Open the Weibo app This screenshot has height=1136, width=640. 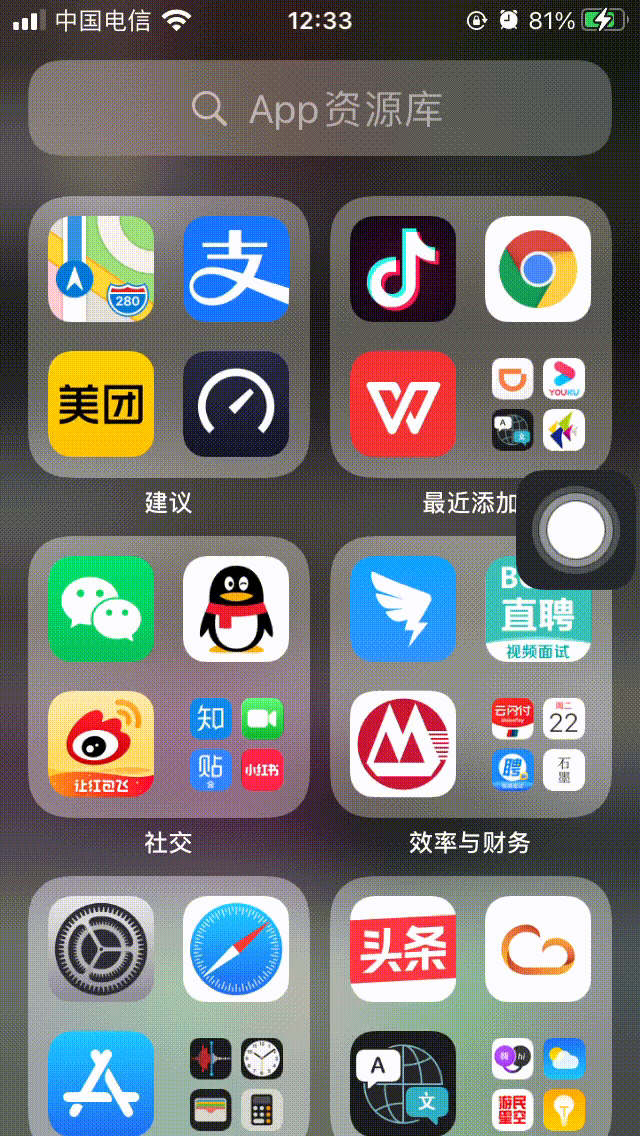101,744
